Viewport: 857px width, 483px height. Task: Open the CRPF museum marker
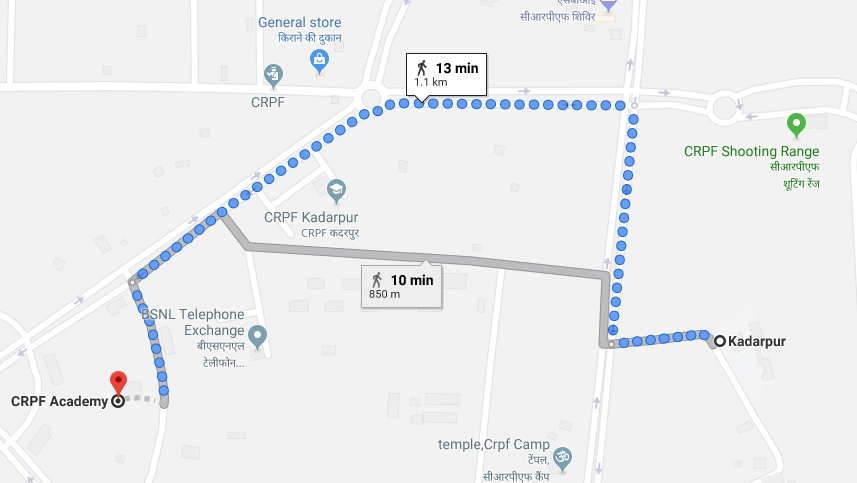(272, 74)
